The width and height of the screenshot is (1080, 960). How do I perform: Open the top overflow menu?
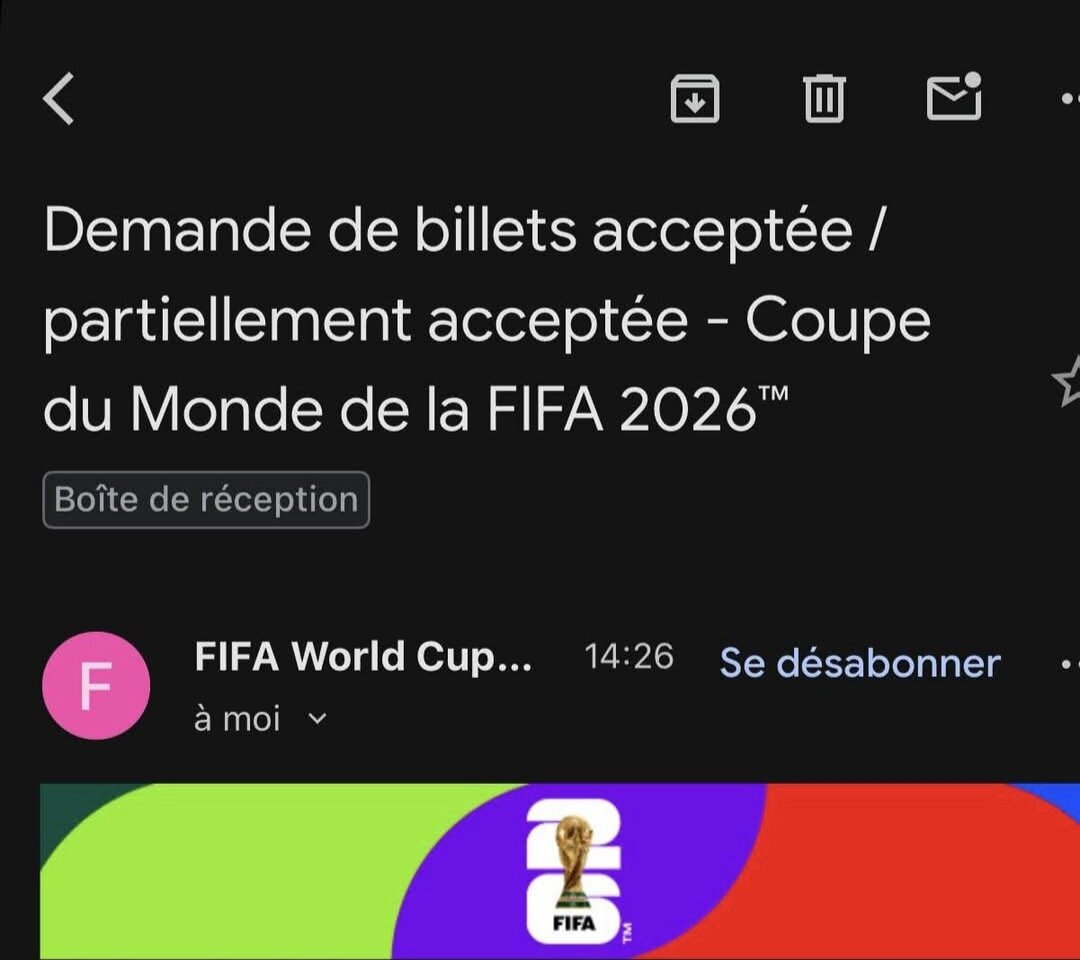click(x=1068, y=99)
